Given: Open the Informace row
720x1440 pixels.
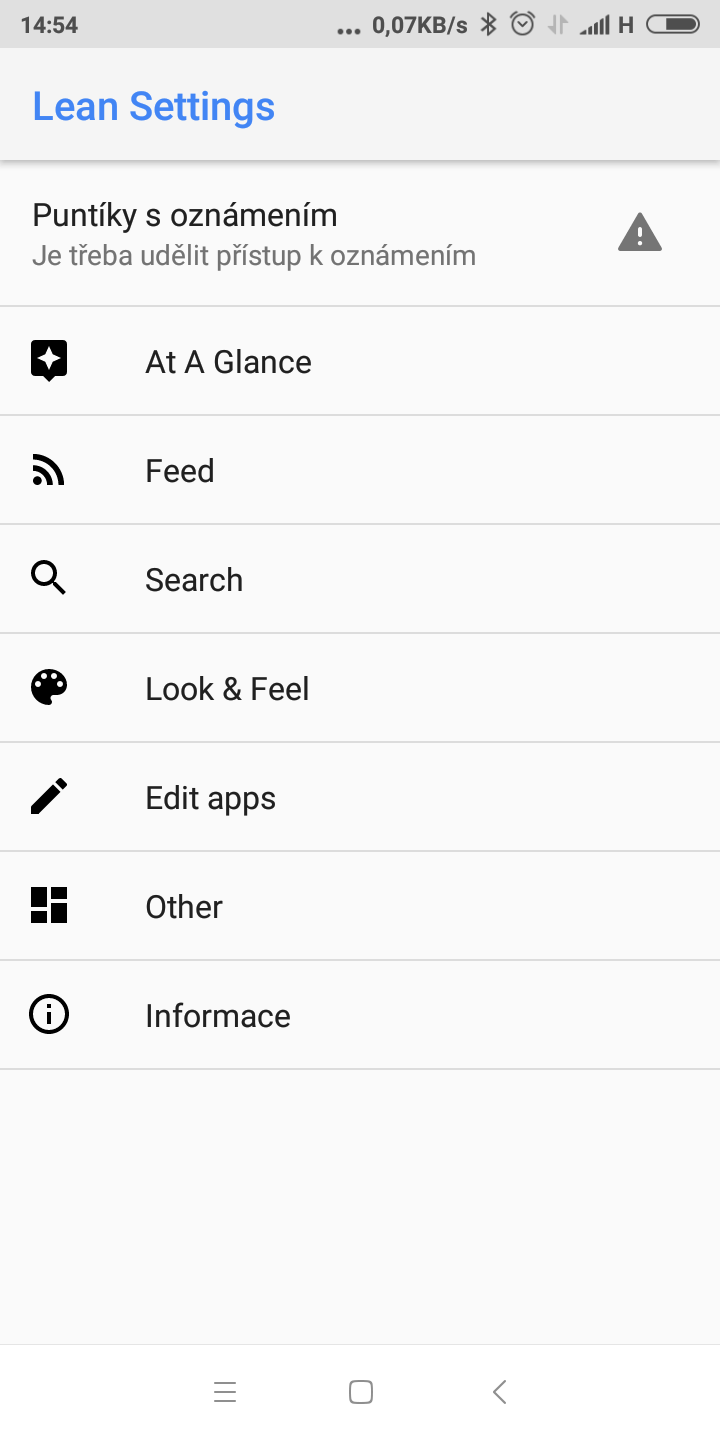Looking at the screenshot, I should 360,1015.
